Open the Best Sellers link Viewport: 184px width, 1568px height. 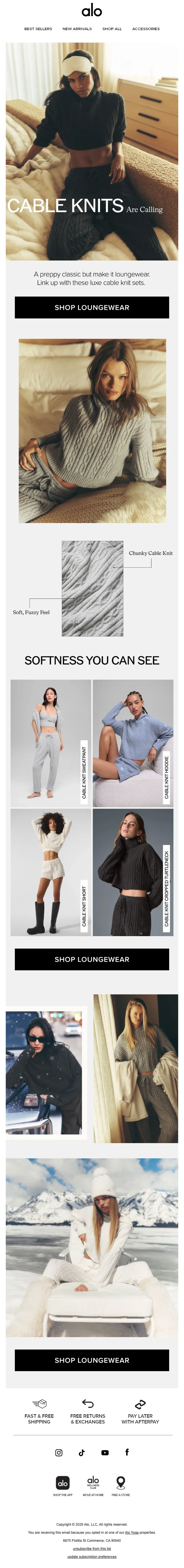[x=38, y=28]
